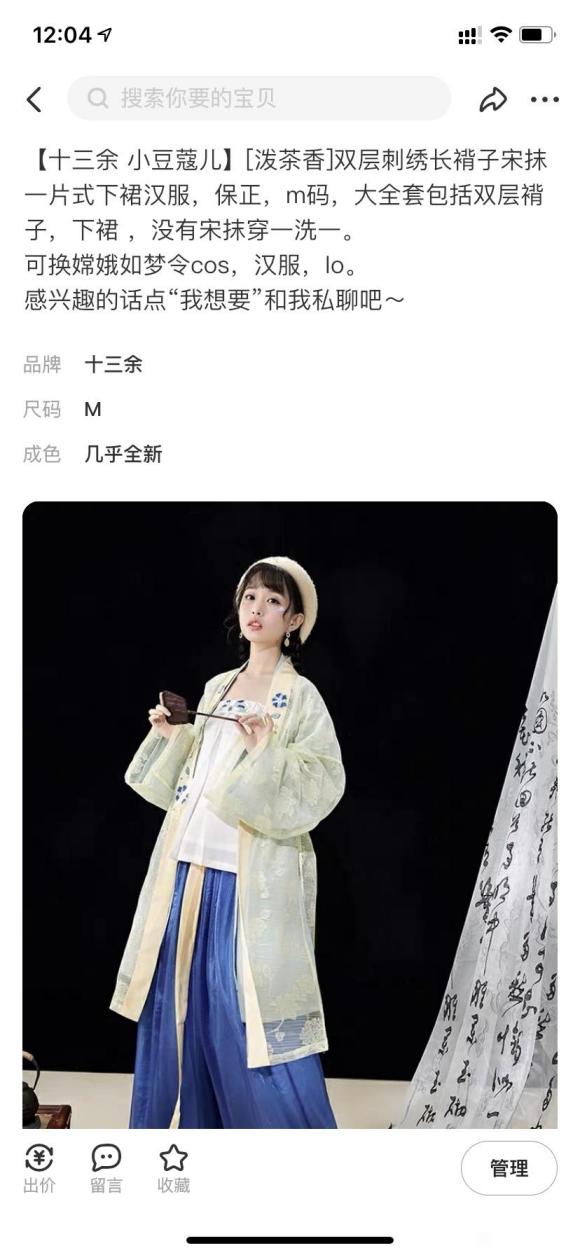The width and height of the screenshot is (580, 1255).
Task: Leave a comment via 留言
Action: [106, 1169]
